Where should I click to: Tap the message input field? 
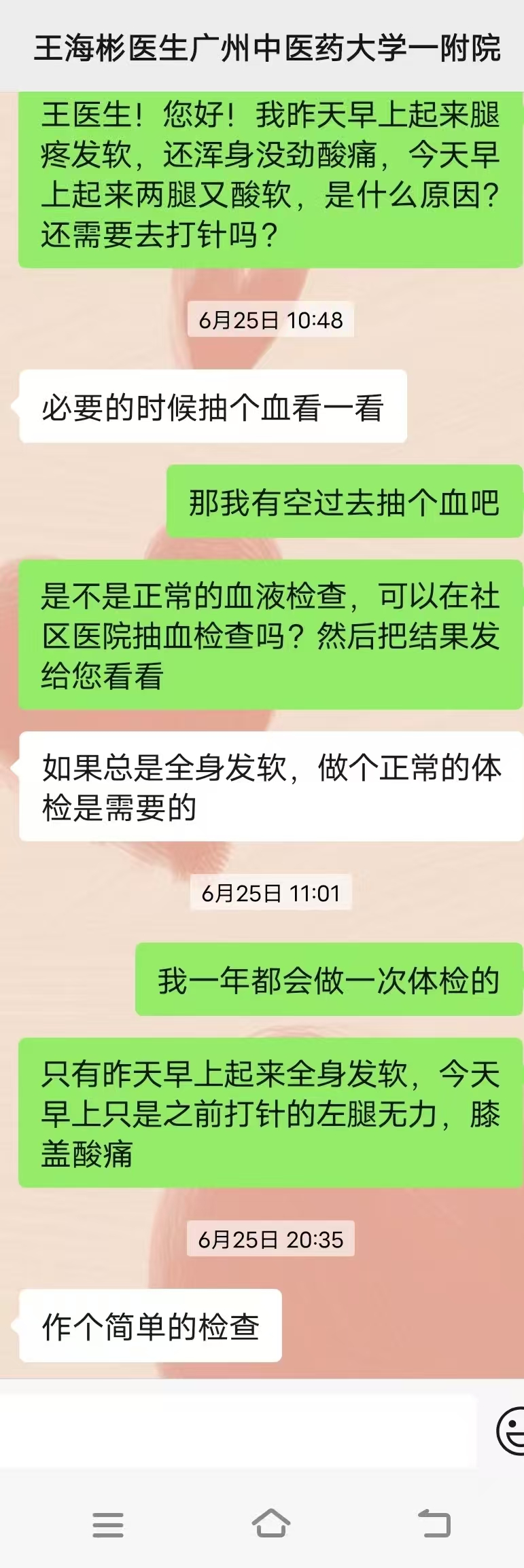(x=238, y=1430)
